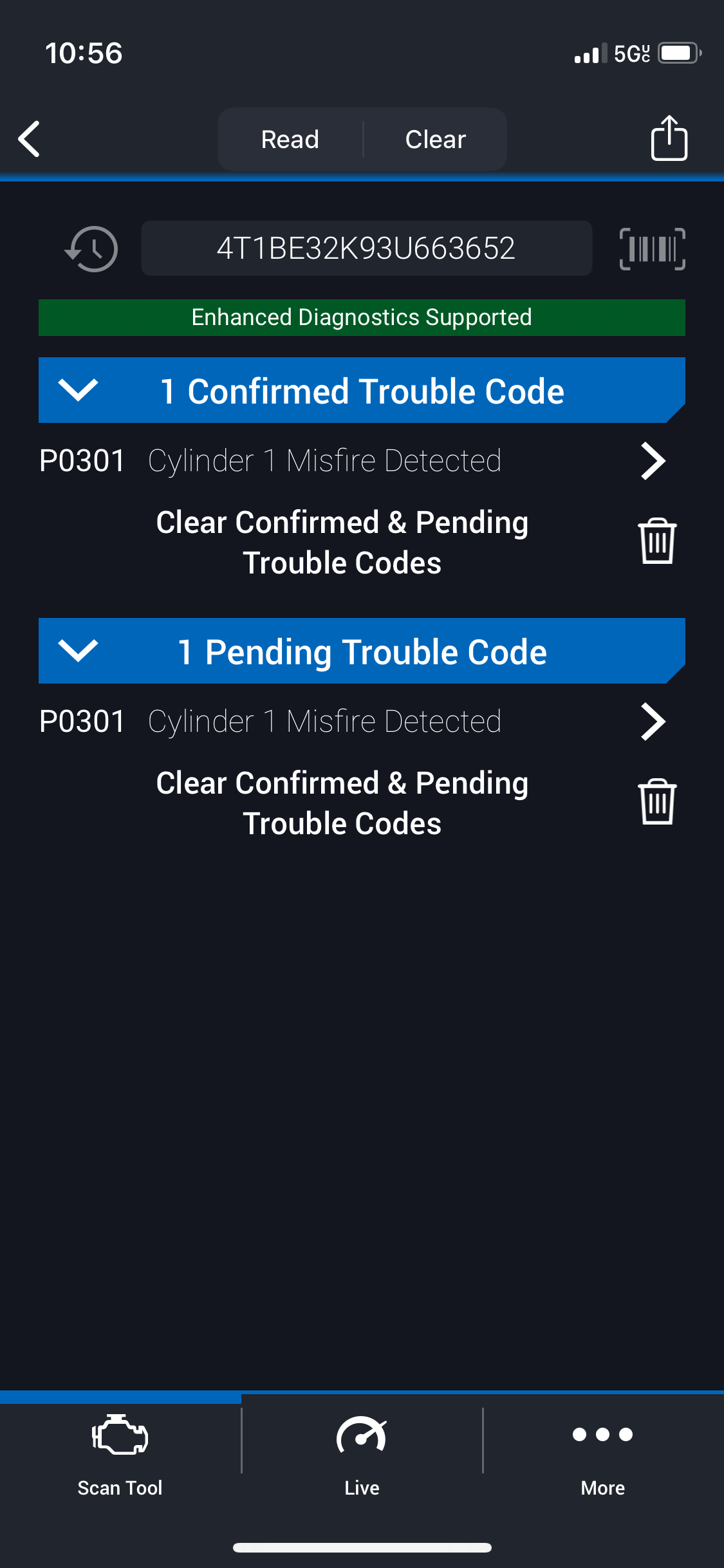Tap the Read button
This screenshot has width=724, height=1568.
click(290, 140)
